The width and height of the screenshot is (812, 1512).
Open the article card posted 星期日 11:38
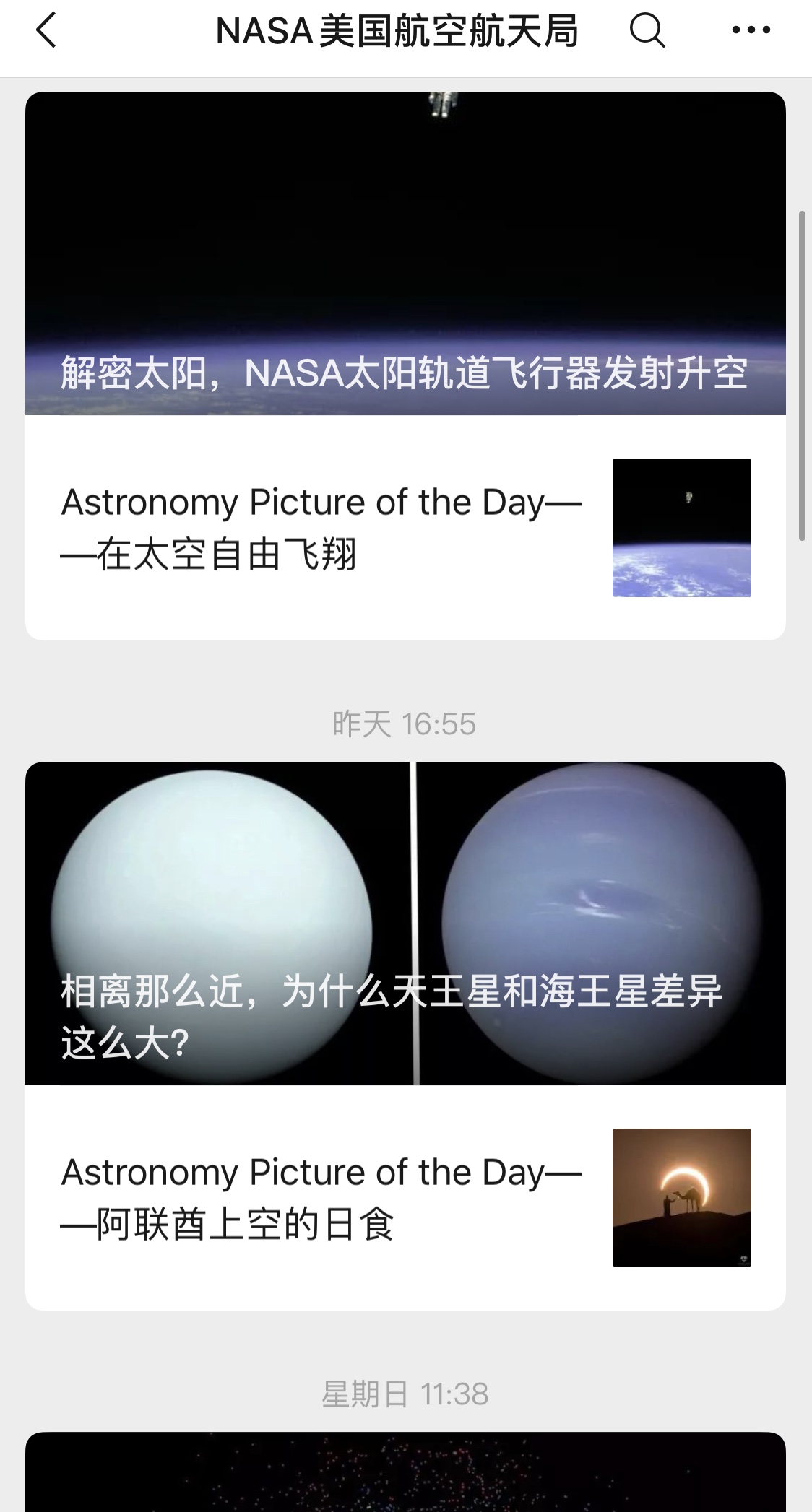pos(405,1473)
